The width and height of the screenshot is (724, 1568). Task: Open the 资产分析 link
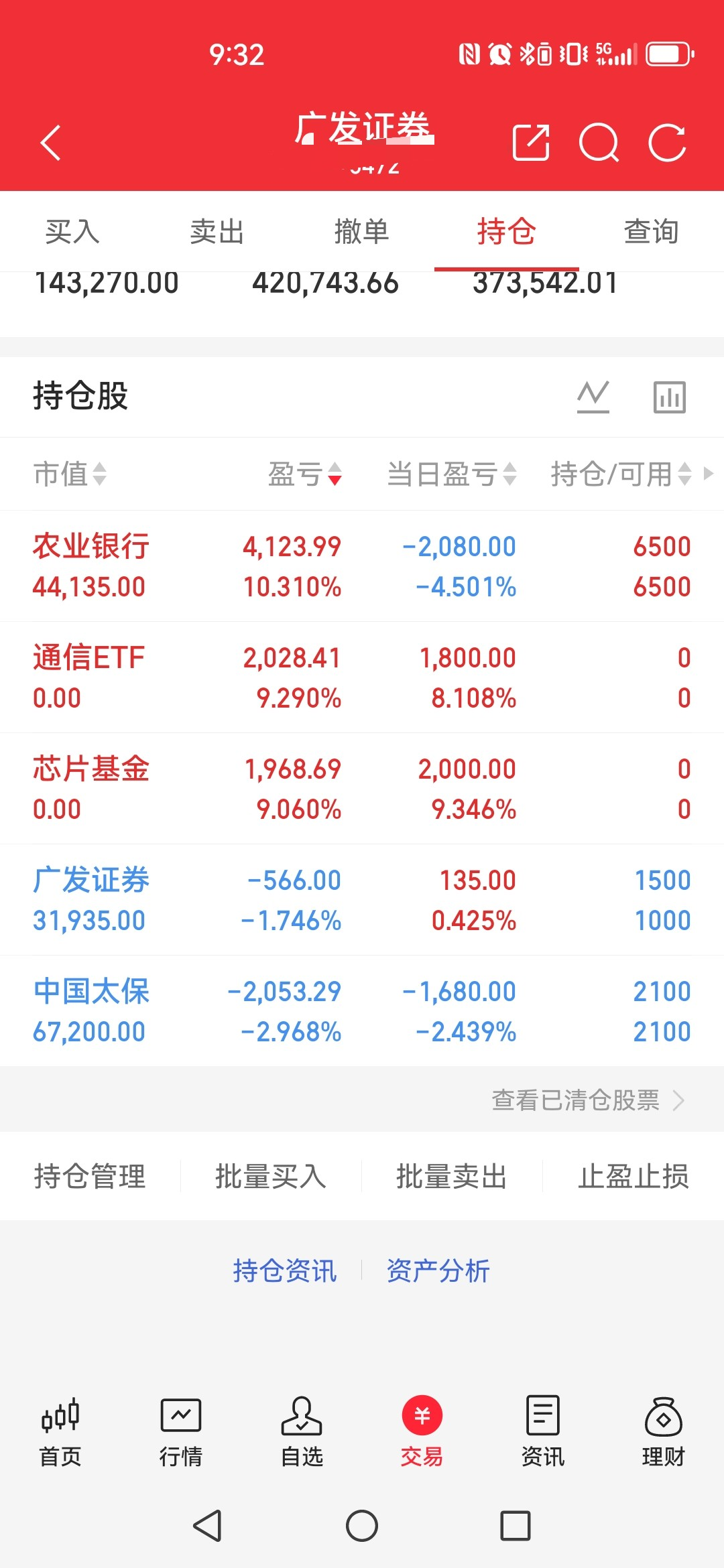point(438,1270)
